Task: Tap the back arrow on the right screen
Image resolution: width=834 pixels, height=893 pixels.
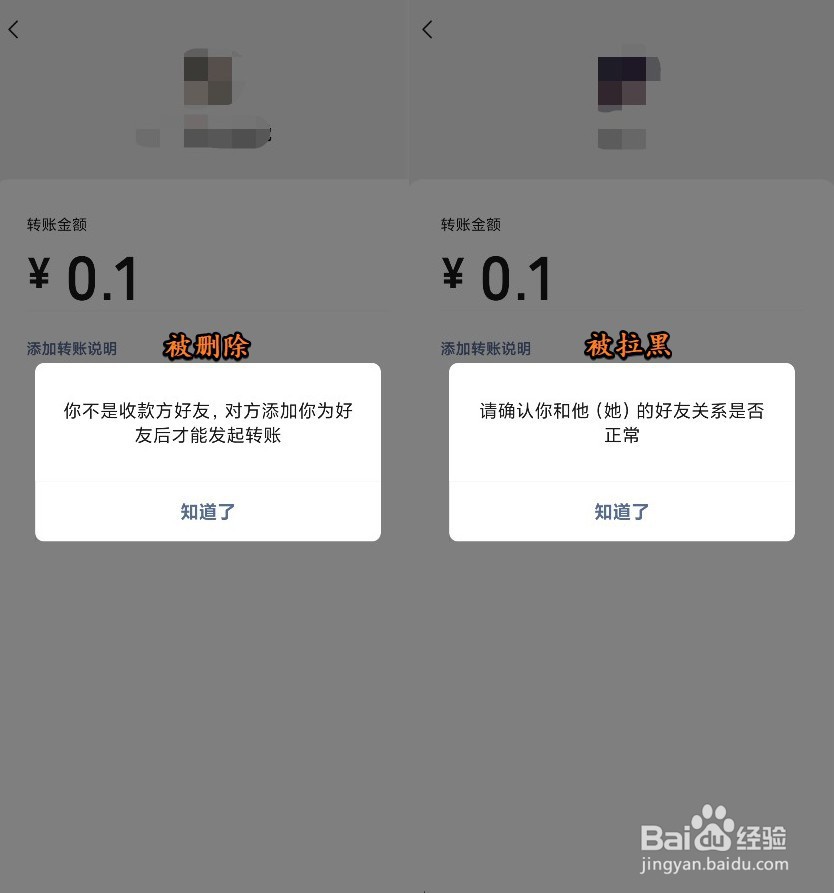Action: tap(428, 29)
